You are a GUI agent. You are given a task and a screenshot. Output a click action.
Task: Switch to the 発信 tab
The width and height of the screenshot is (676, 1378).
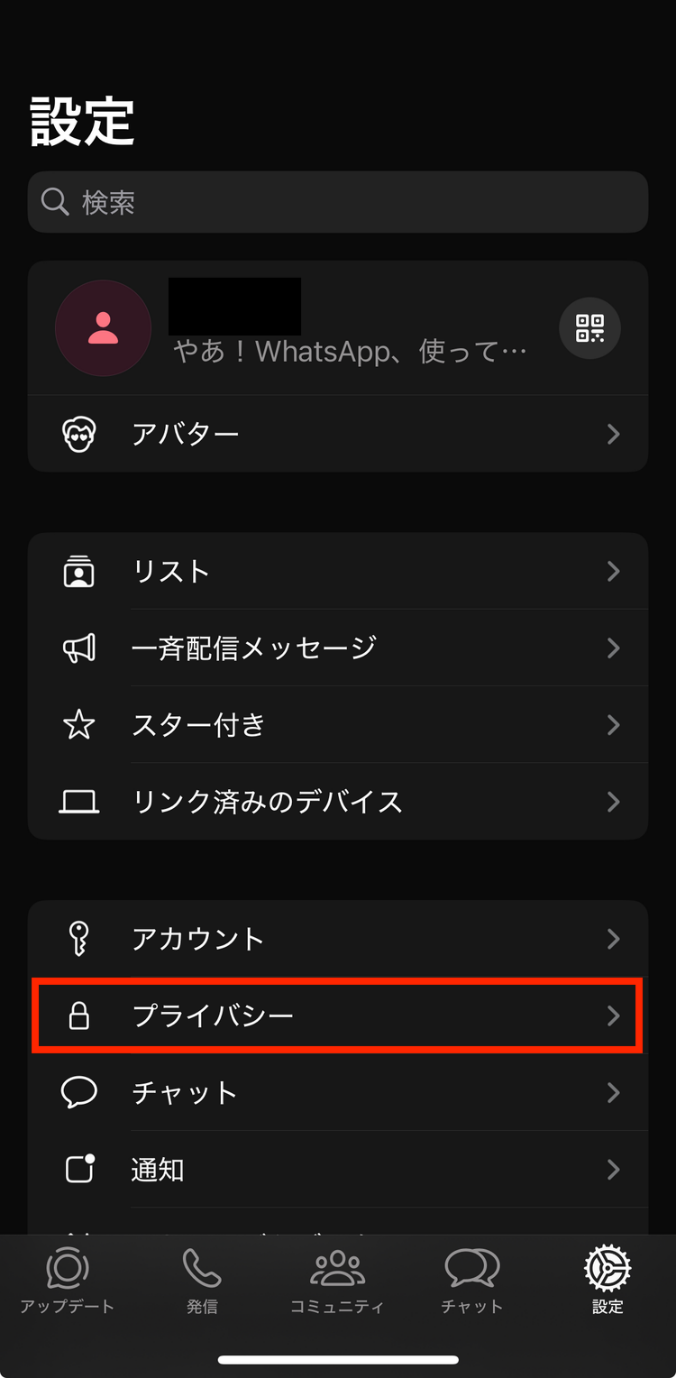tap(202, 1280)
